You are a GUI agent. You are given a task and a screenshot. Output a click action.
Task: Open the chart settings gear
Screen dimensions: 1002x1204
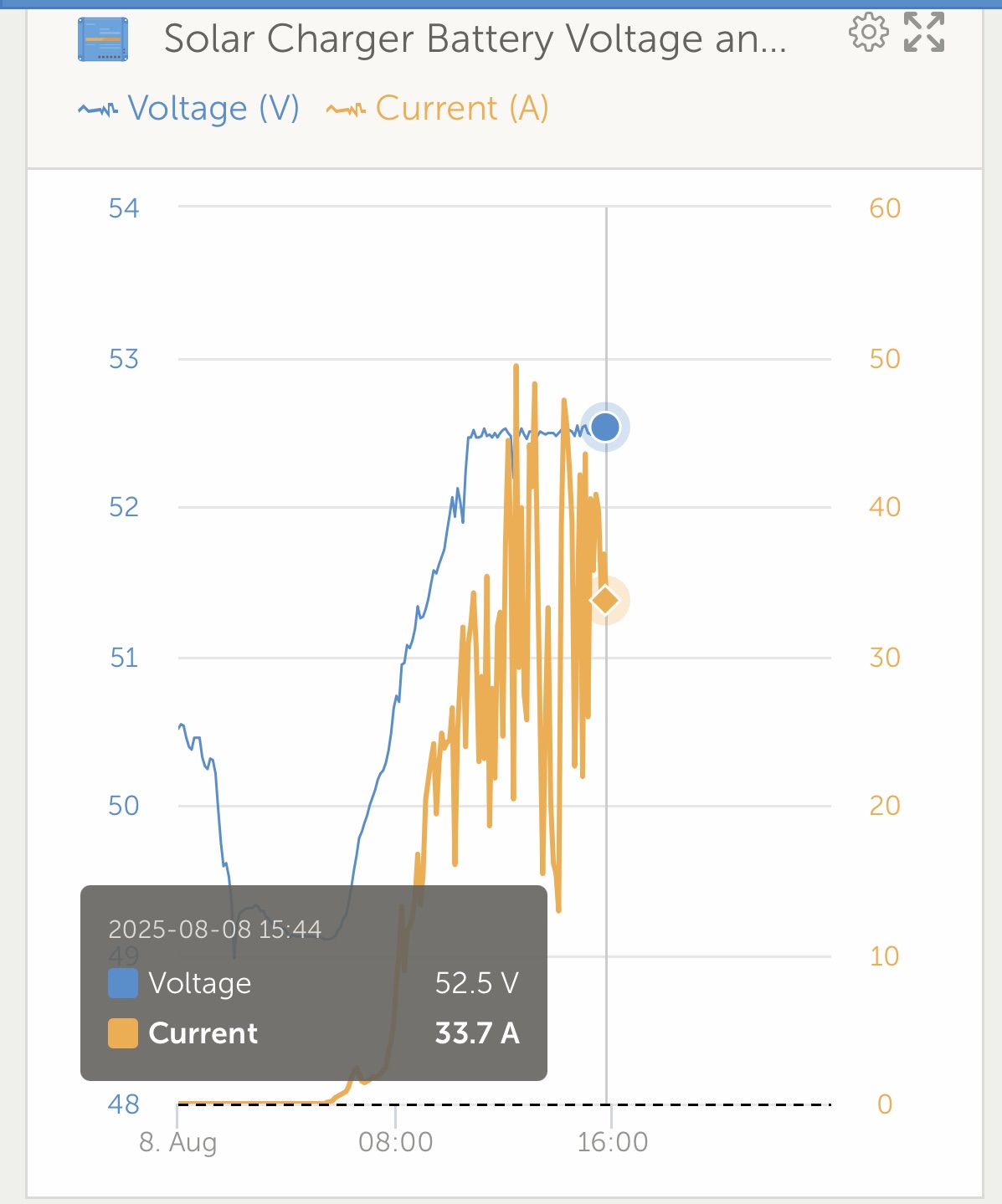point(868,33)
